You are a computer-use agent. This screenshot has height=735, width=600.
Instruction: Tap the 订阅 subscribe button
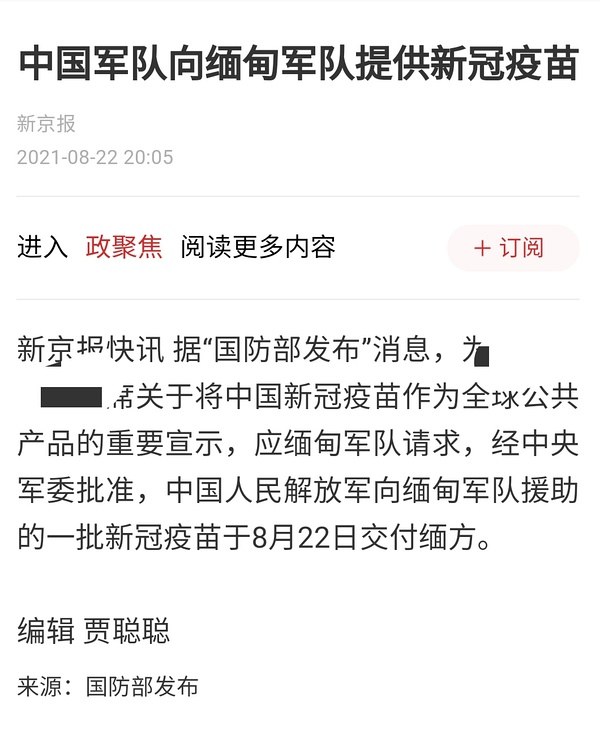tap(512, 248)
